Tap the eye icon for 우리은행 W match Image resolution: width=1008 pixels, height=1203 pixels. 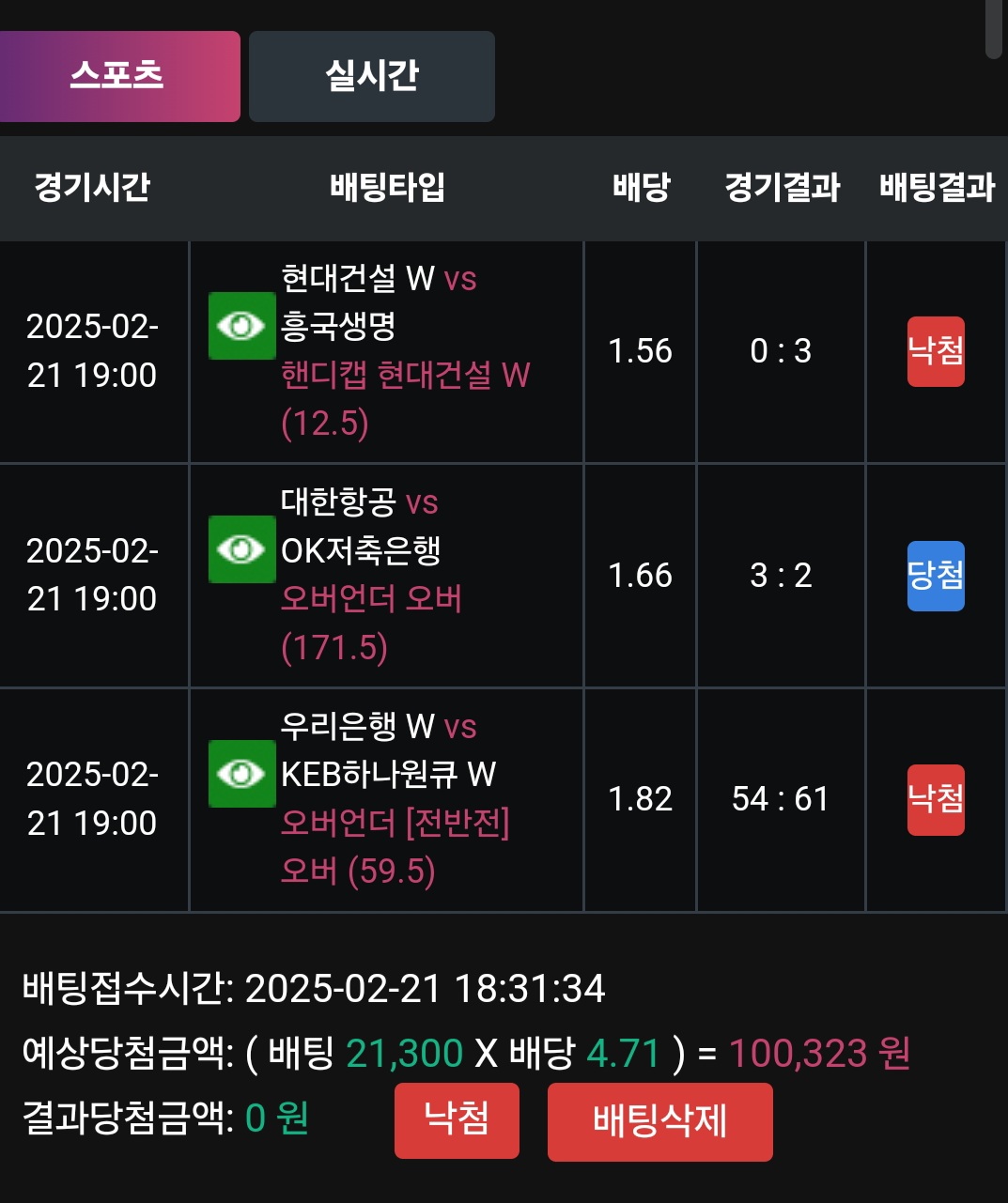pyautogui.click(x=241, y=774)
